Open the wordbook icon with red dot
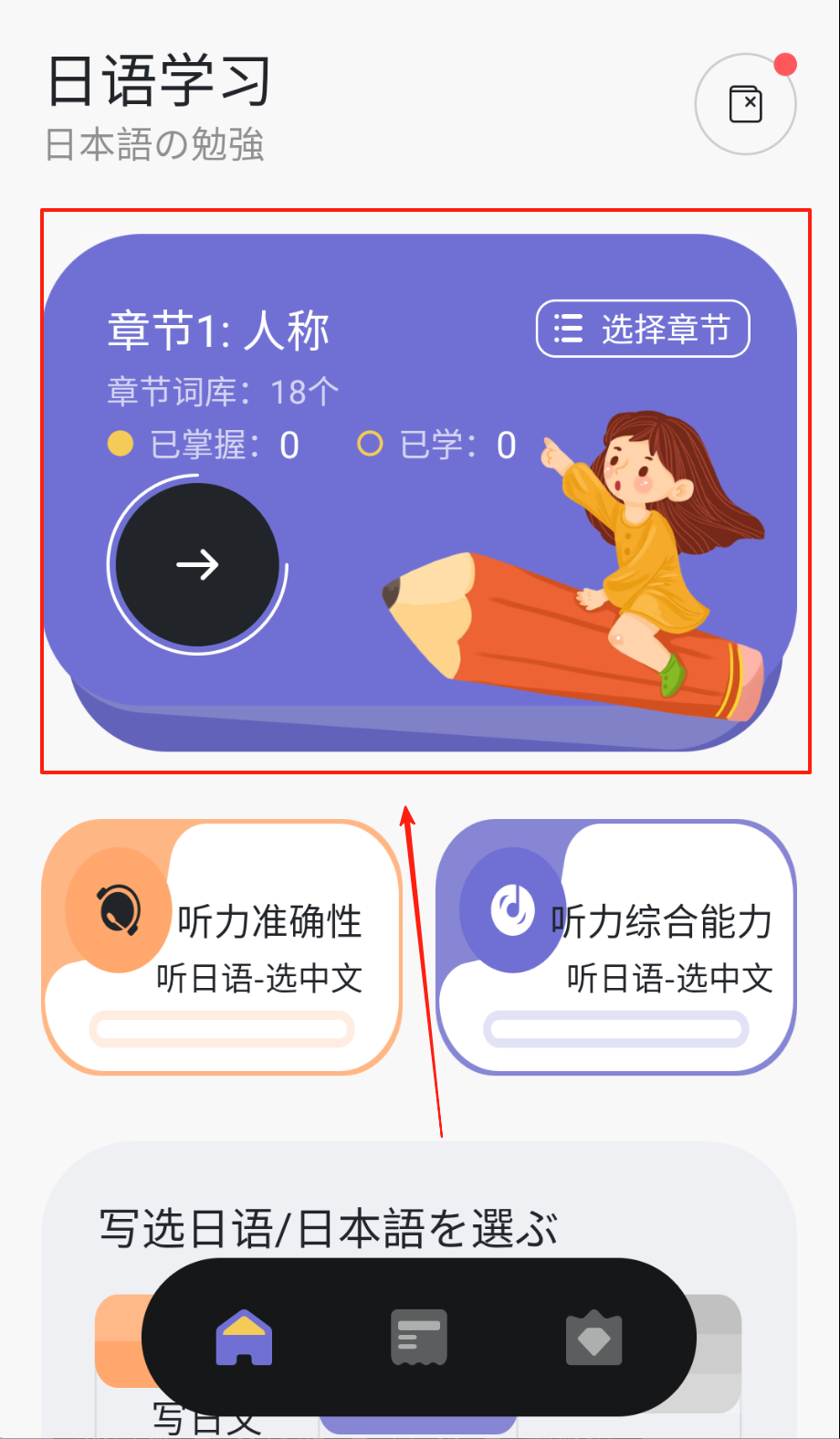 click(745, 104)
